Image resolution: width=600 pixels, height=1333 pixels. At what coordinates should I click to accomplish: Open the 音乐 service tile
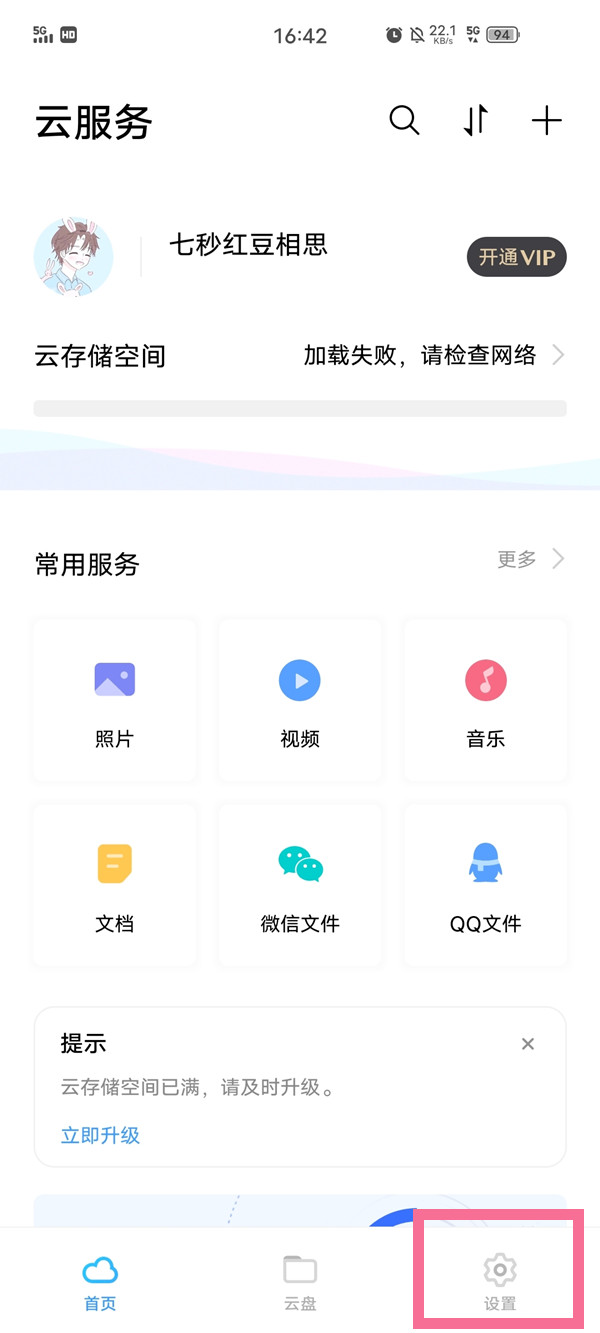[x=485, y=700]
